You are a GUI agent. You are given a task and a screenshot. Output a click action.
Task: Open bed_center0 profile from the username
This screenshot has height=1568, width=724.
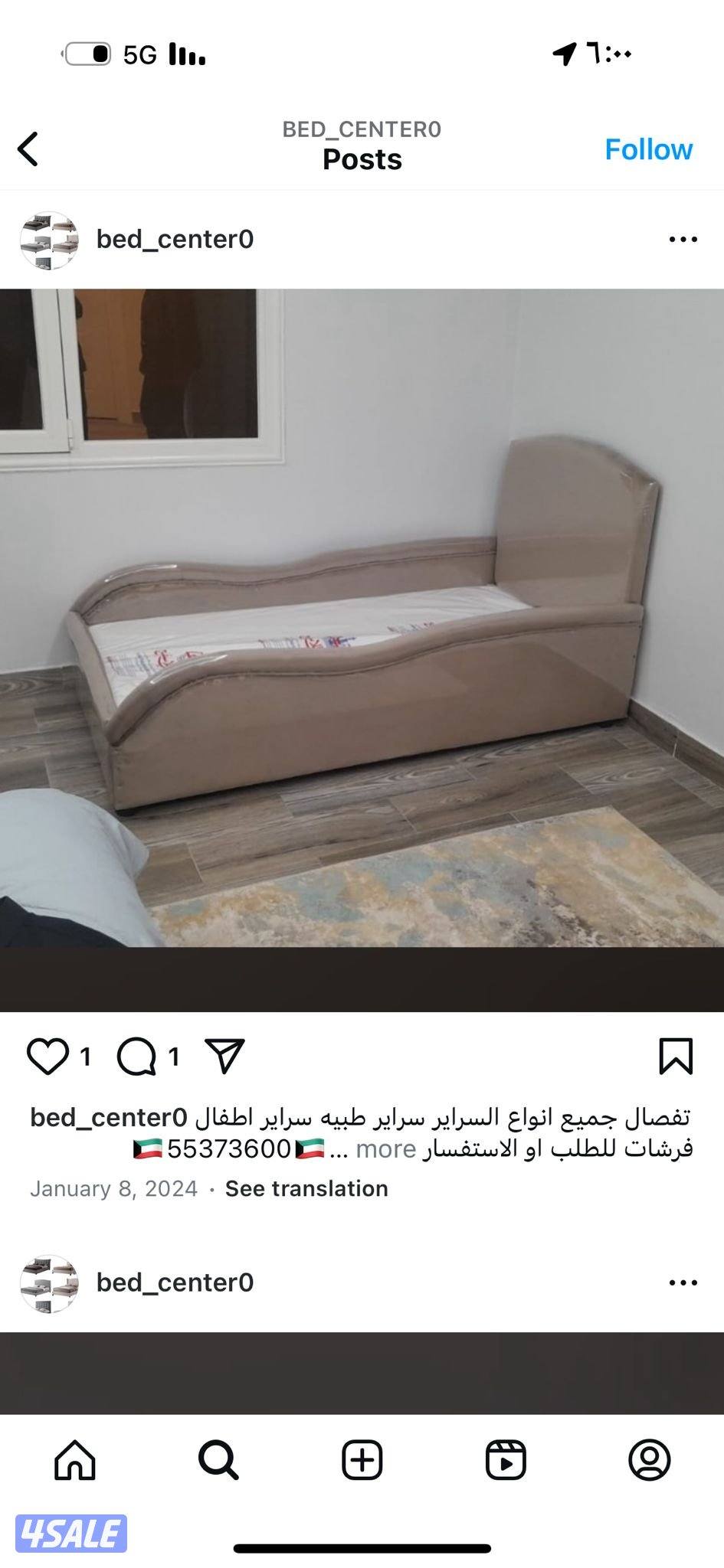click(x=175, y=239)
